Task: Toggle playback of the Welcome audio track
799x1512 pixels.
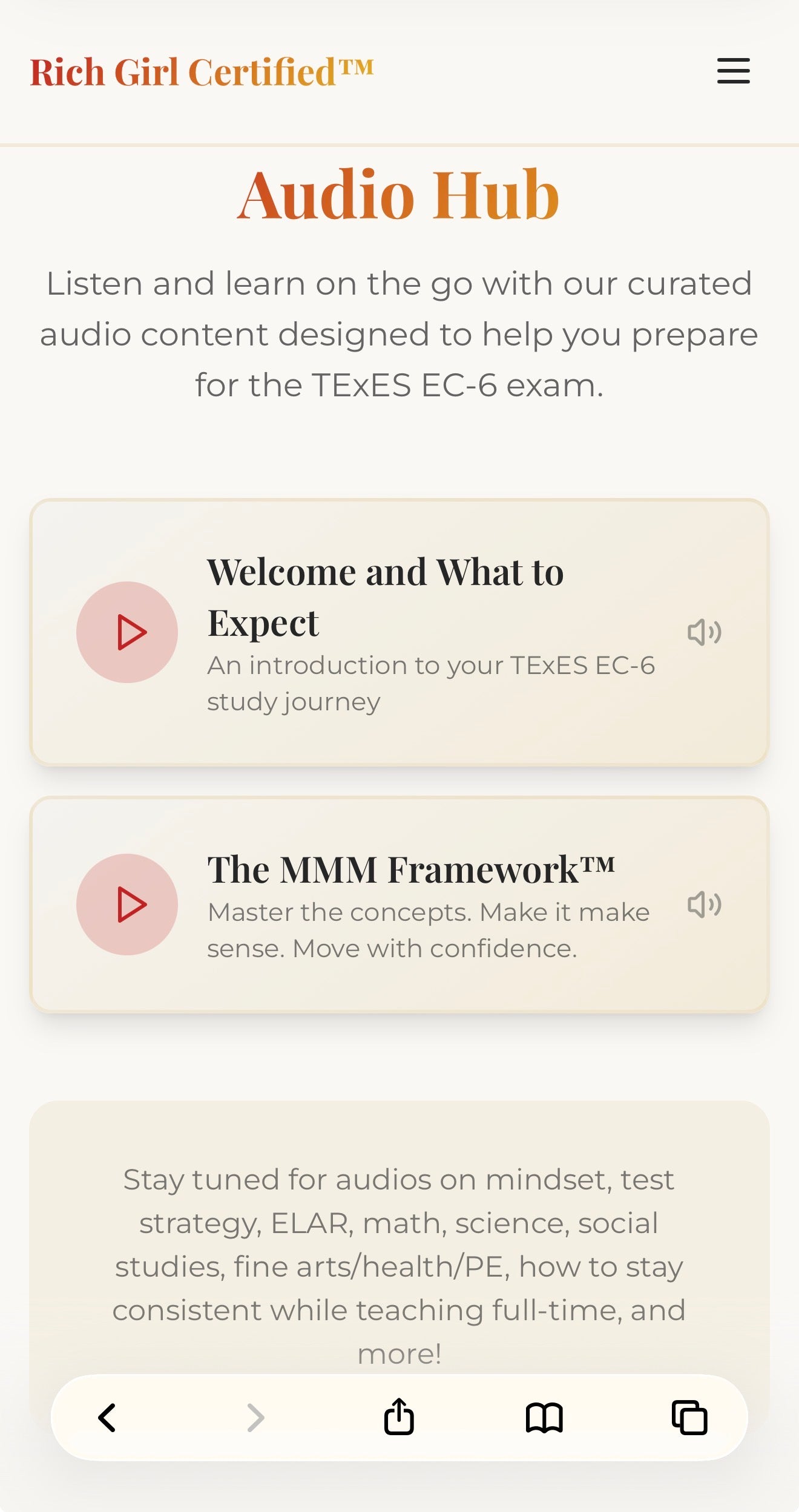Action: tap(127, 632)
